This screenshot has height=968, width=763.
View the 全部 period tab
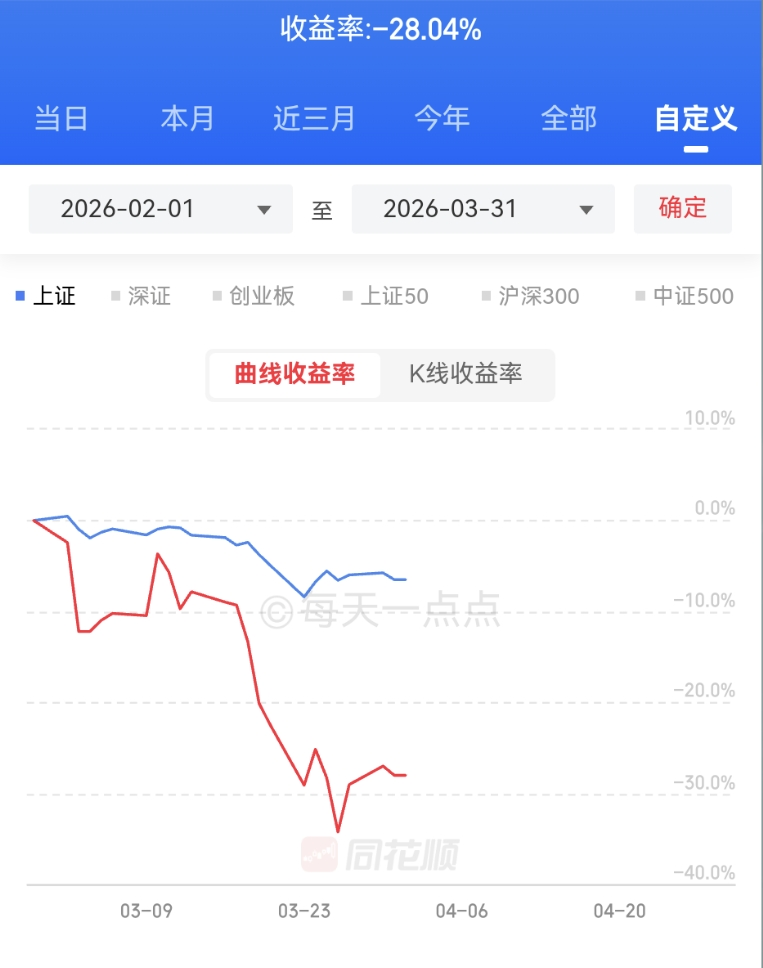pyautogui.click(x=568, y=118)
